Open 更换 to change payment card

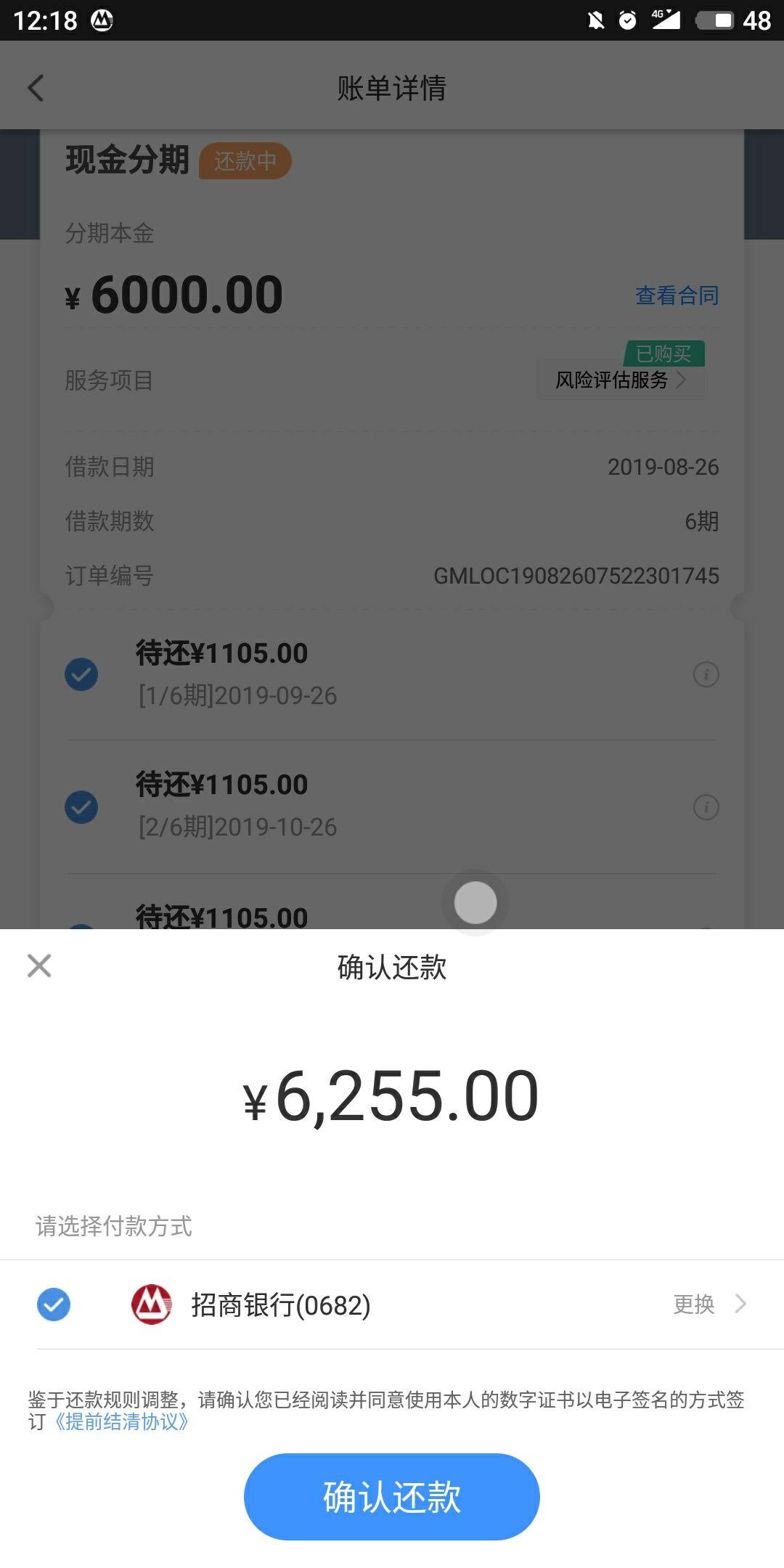[695, 1303]
